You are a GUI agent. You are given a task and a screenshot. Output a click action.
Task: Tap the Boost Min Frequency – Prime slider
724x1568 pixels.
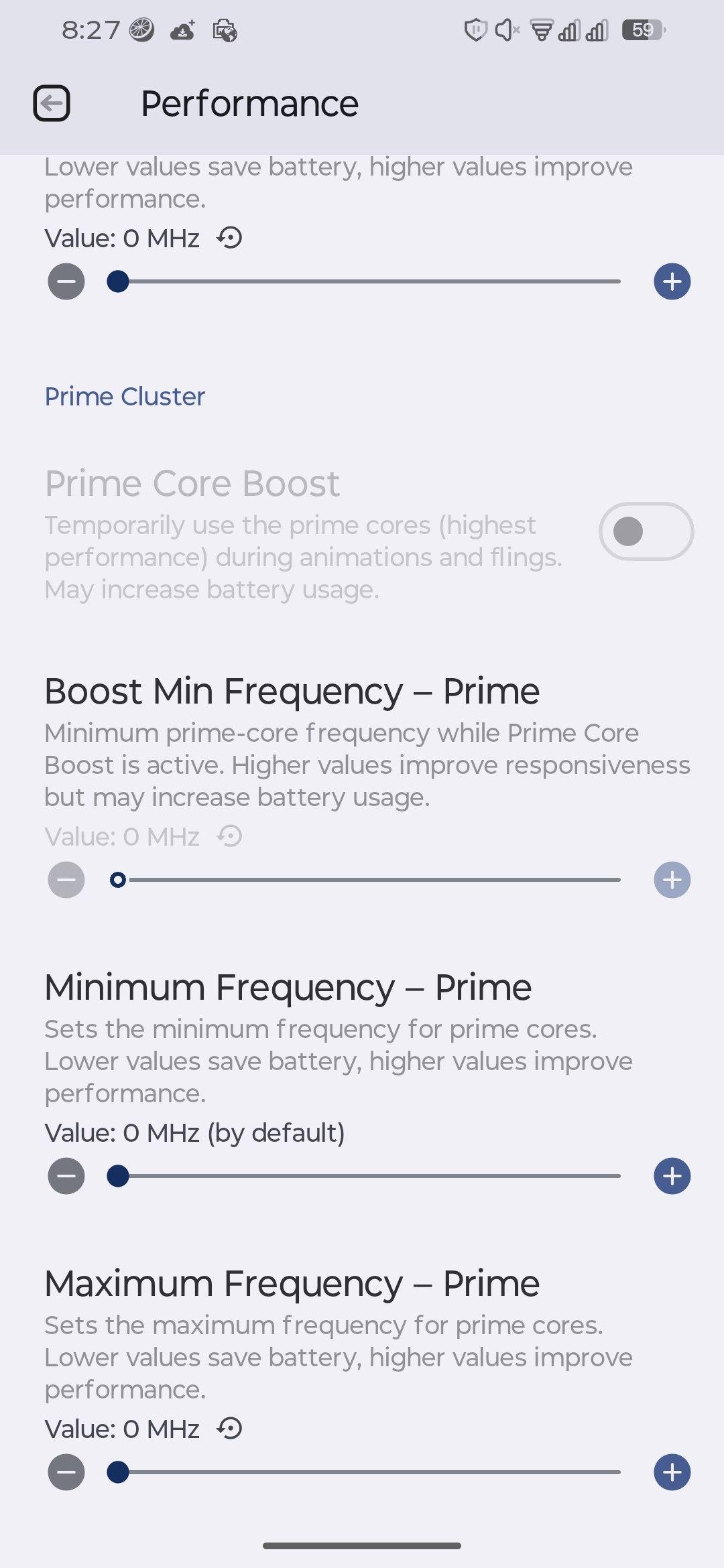[369, 880]
